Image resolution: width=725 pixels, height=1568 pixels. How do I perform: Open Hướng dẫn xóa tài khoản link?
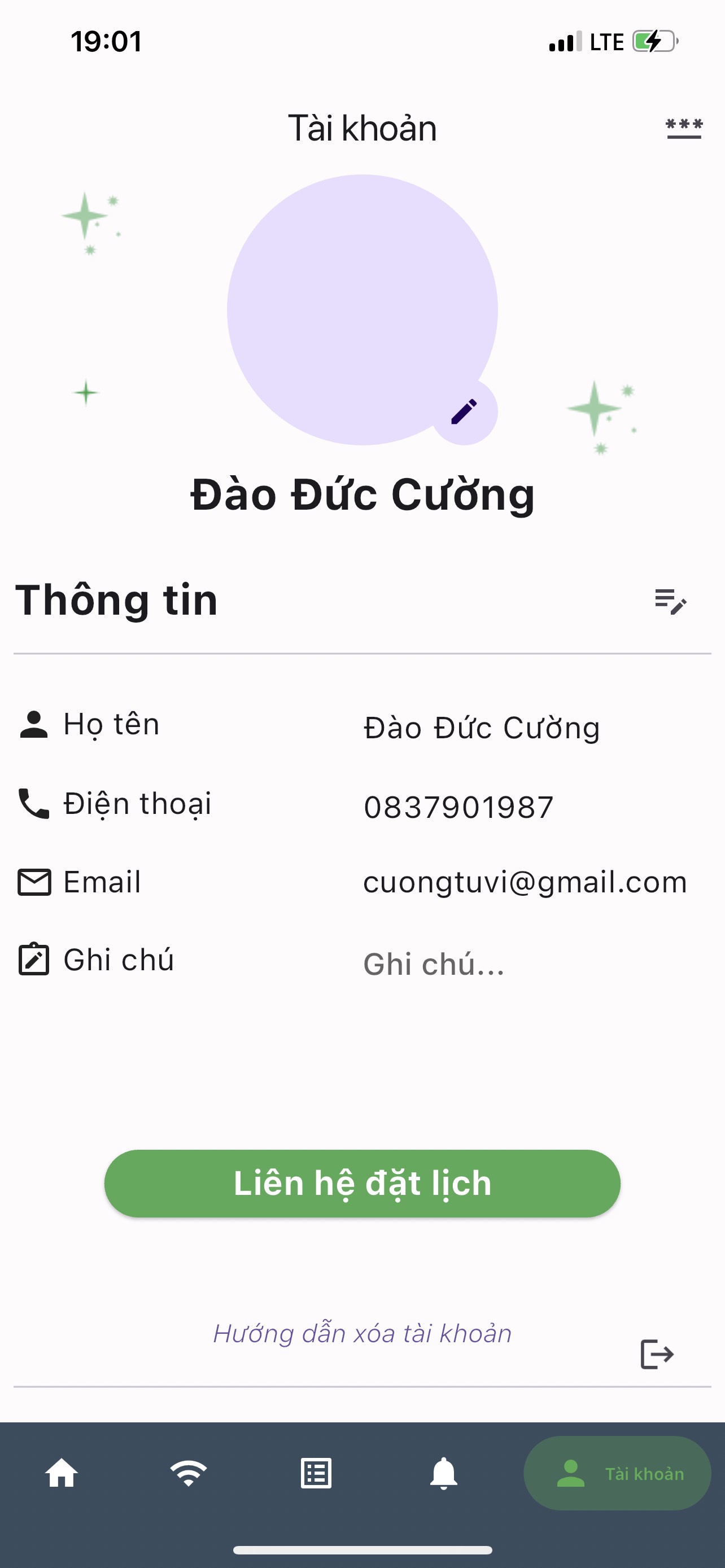tap(362, 1333)
